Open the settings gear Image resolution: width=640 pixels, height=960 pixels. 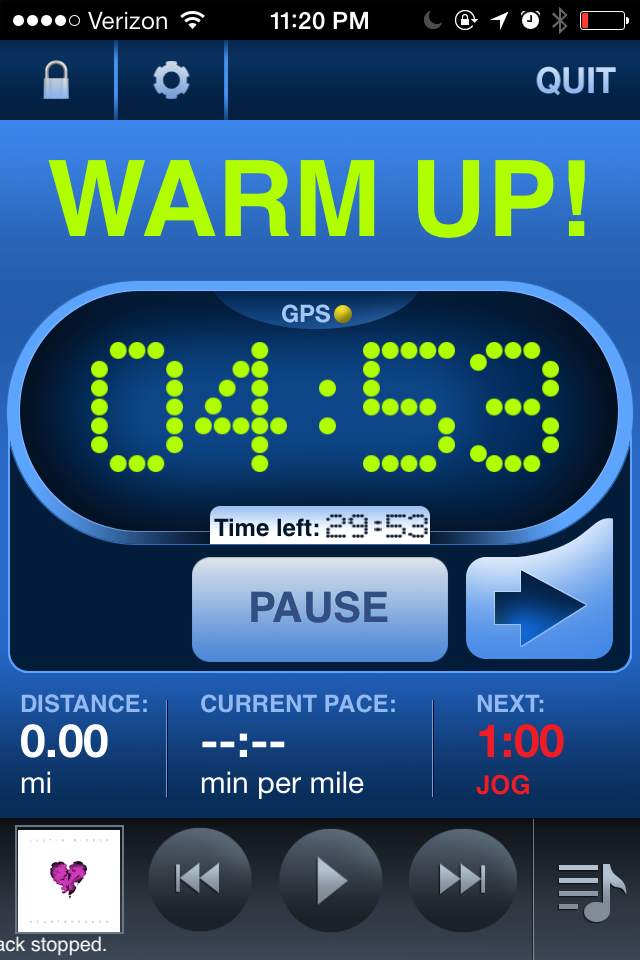click(x=171, y=80)
